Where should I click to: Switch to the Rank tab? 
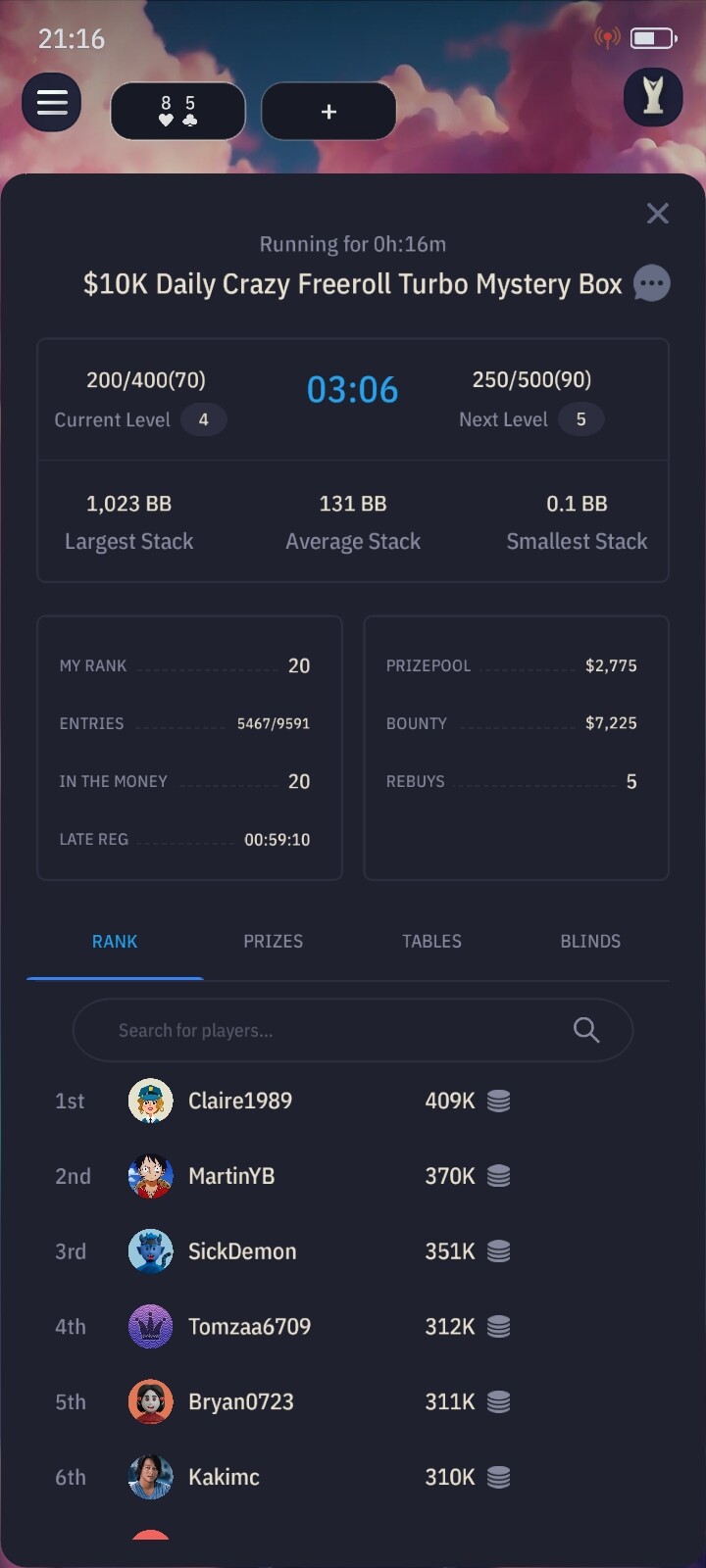click(115, 941)
